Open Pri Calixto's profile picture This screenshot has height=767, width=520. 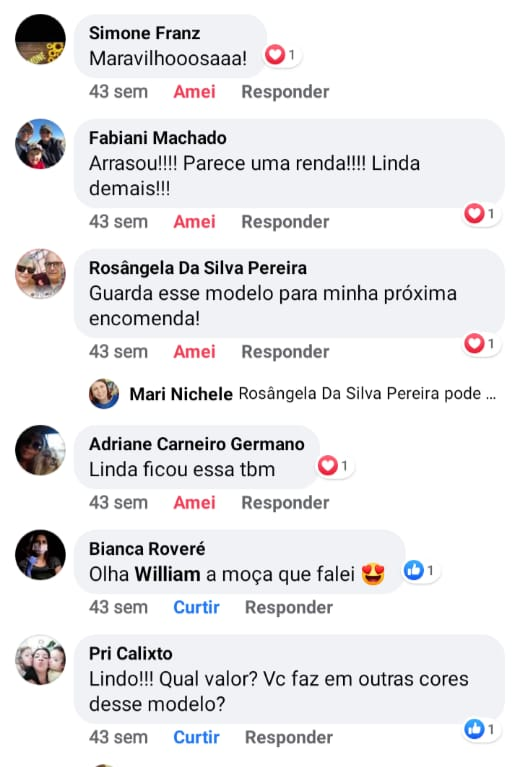tap(40, 660)
